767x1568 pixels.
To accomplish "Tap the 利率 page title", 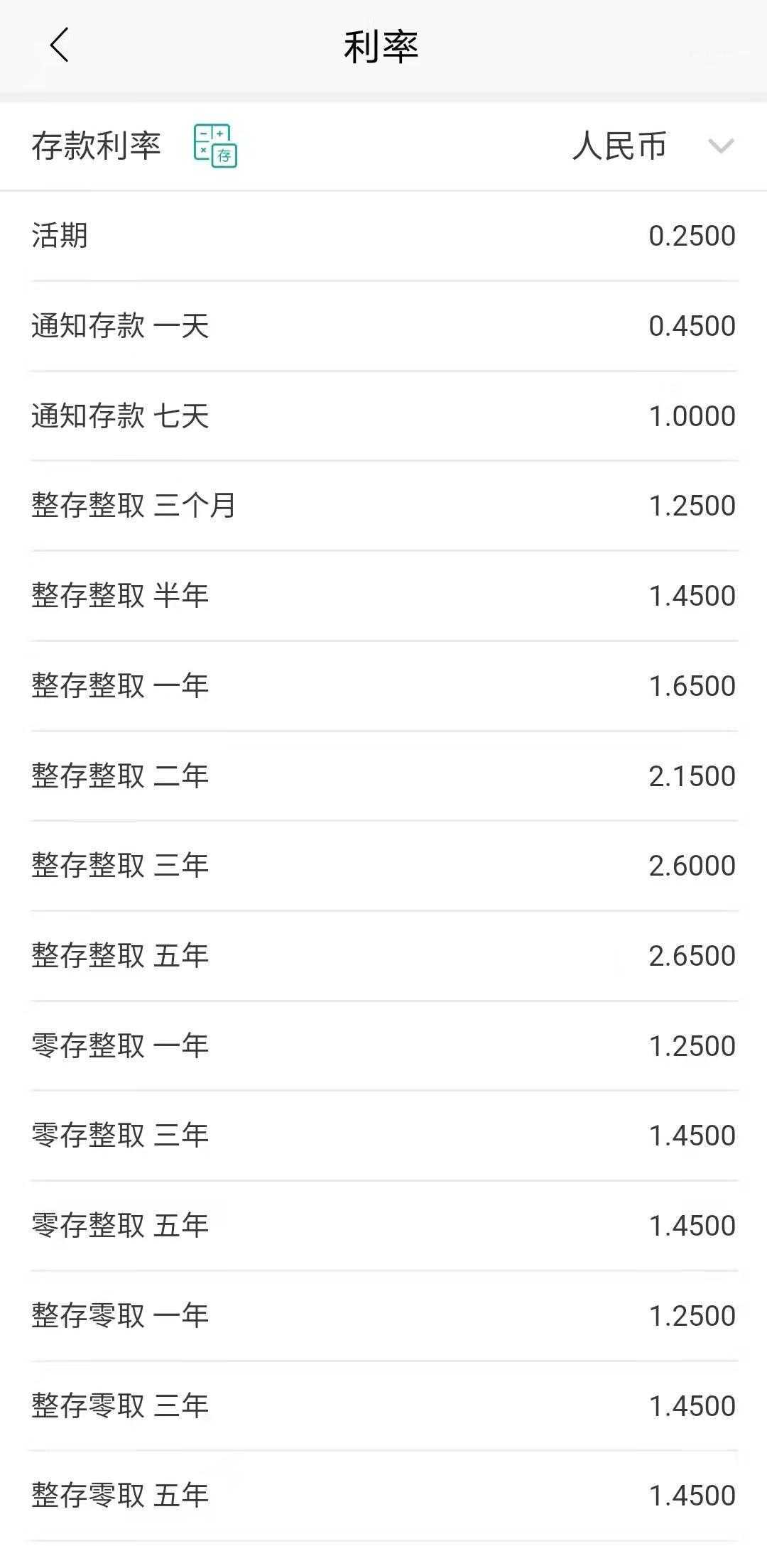I will (383, 45).
